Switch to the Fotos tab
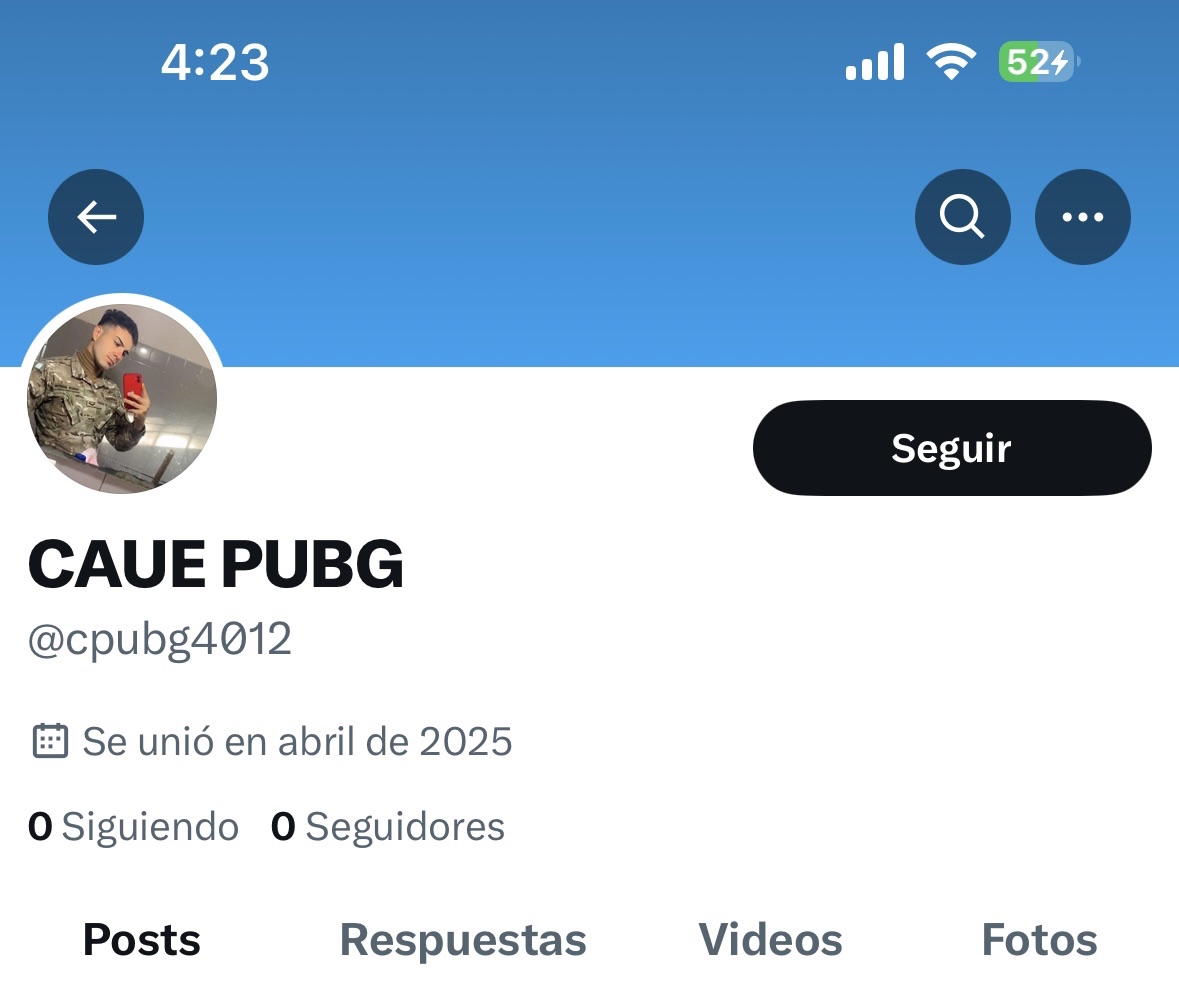Screen dimensions: 1179x994 (1039, 940)
